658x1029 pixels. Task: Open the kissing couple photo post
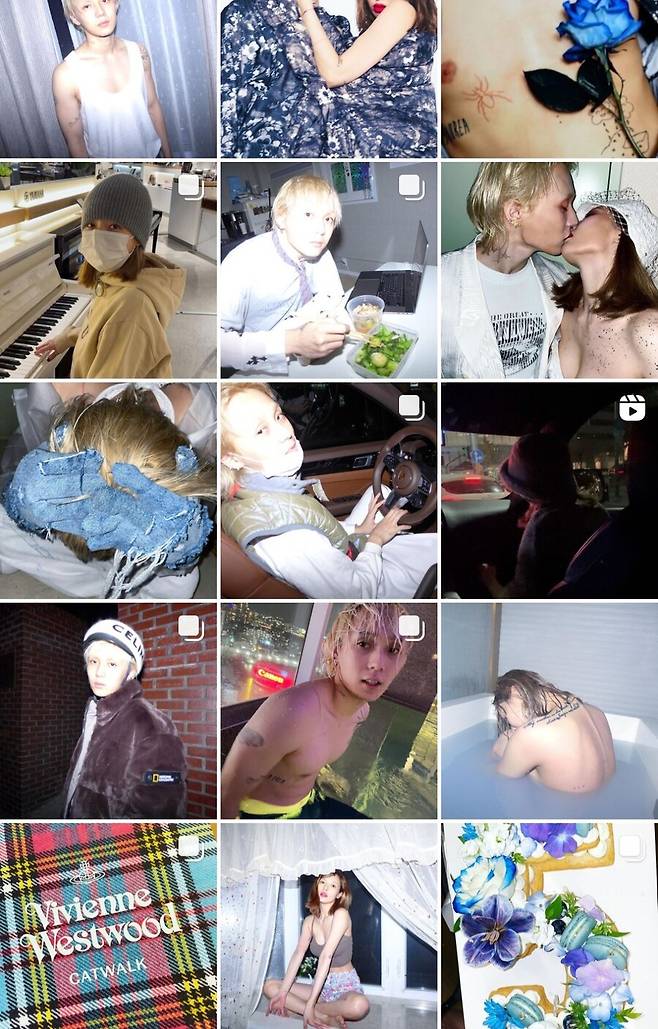549,270
